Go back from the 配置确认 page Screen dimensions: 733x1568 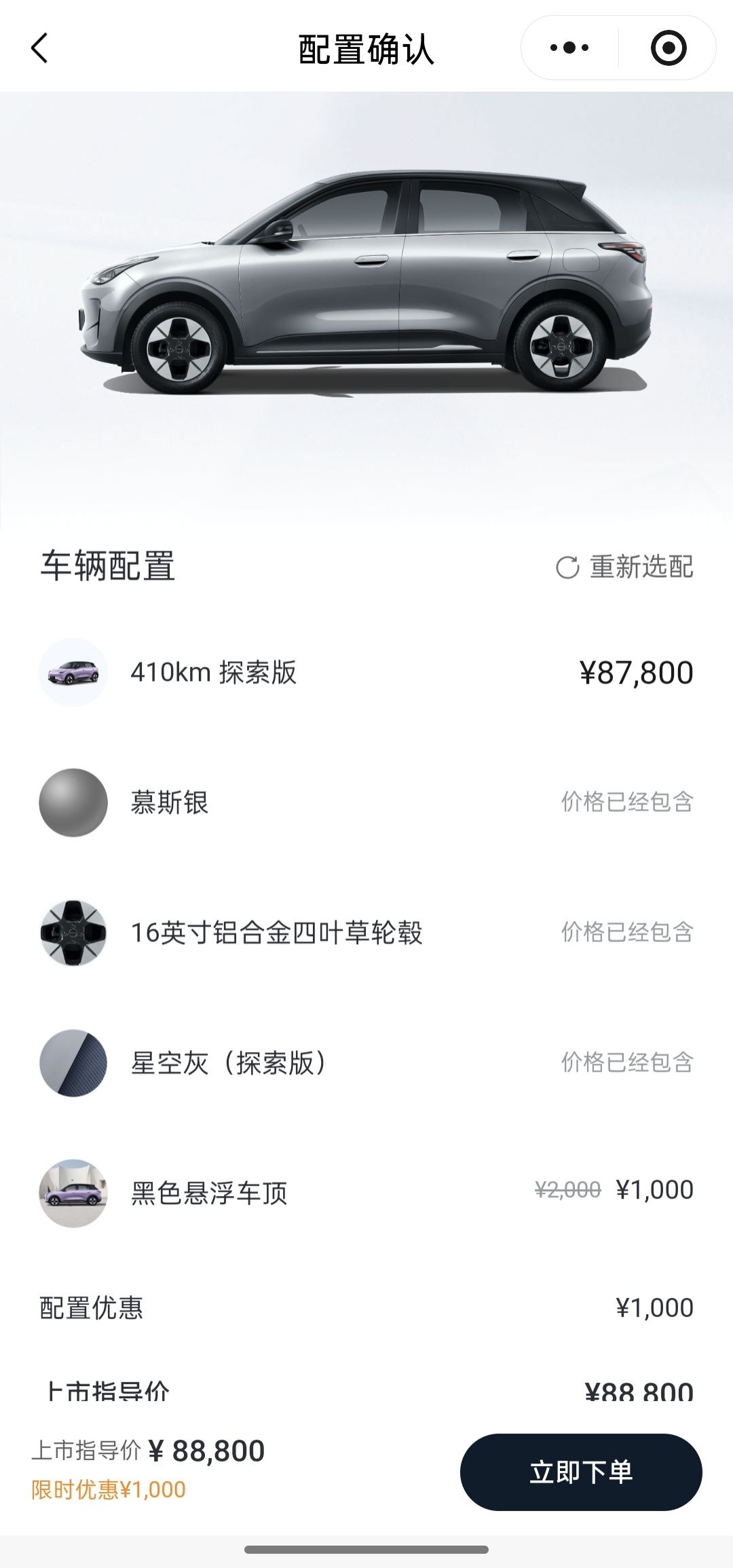click(x=39, y=48)
